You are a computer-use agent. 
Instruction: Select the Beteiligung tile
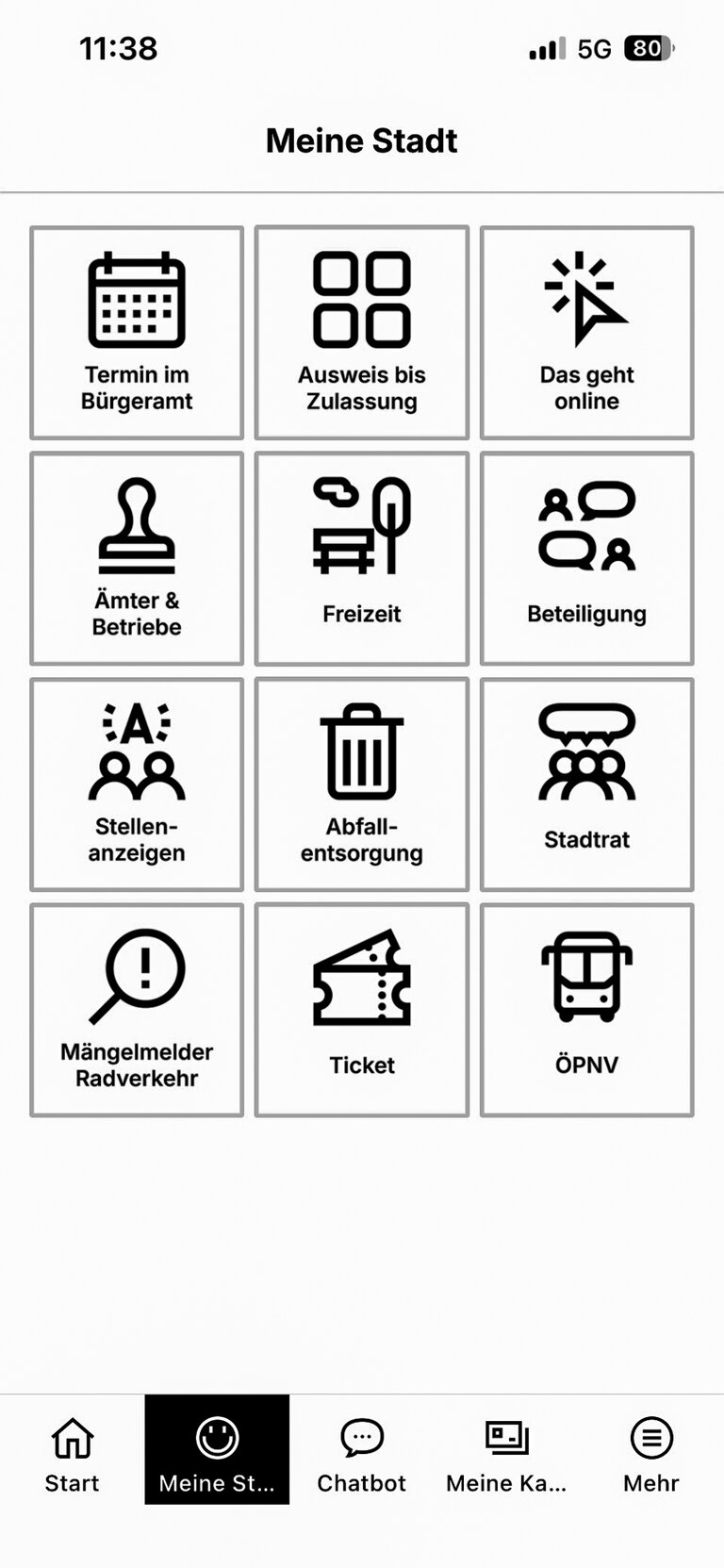point(586,558)
